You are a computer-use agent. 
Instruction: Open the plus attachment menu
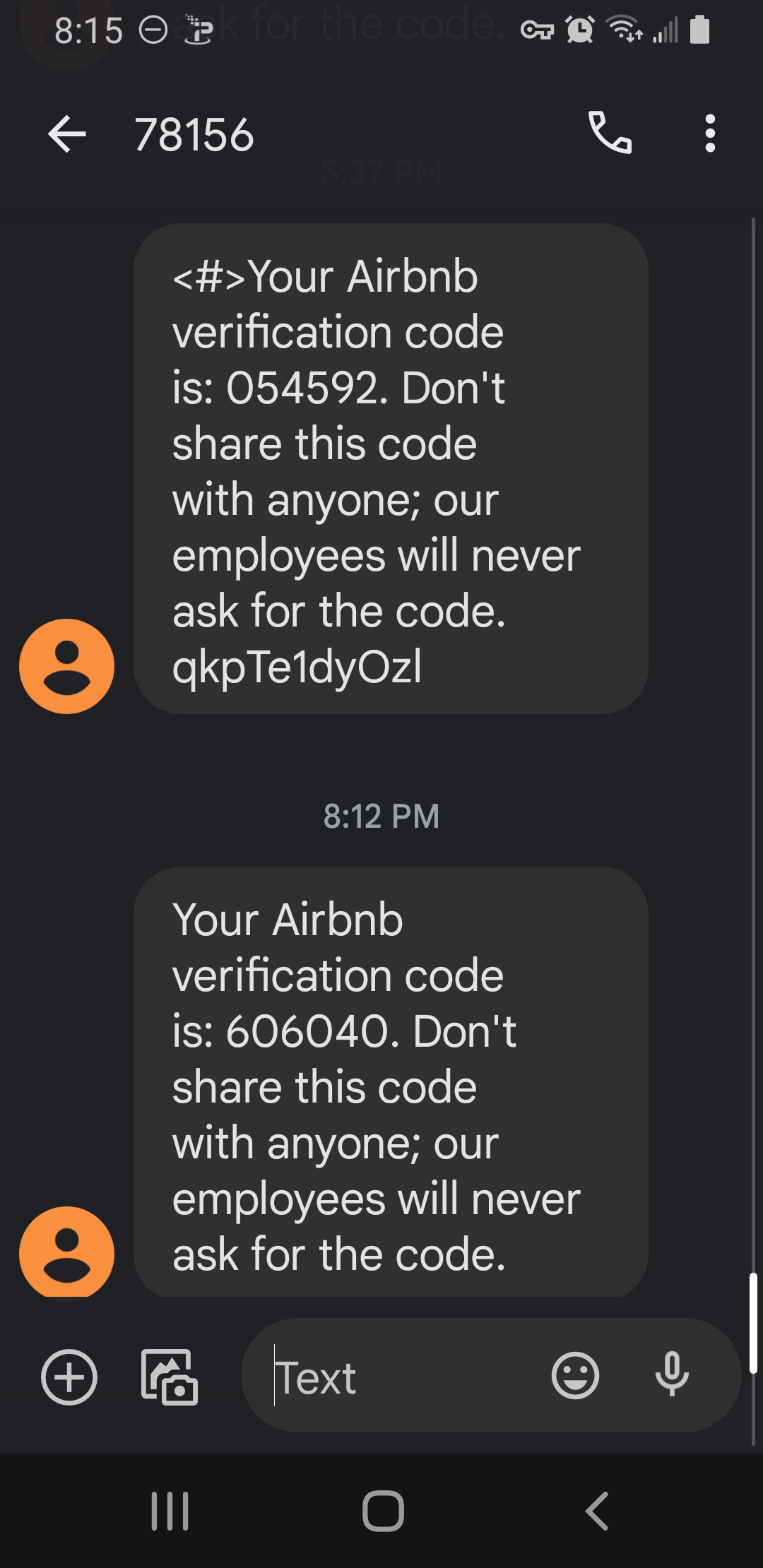point(69,1377)
